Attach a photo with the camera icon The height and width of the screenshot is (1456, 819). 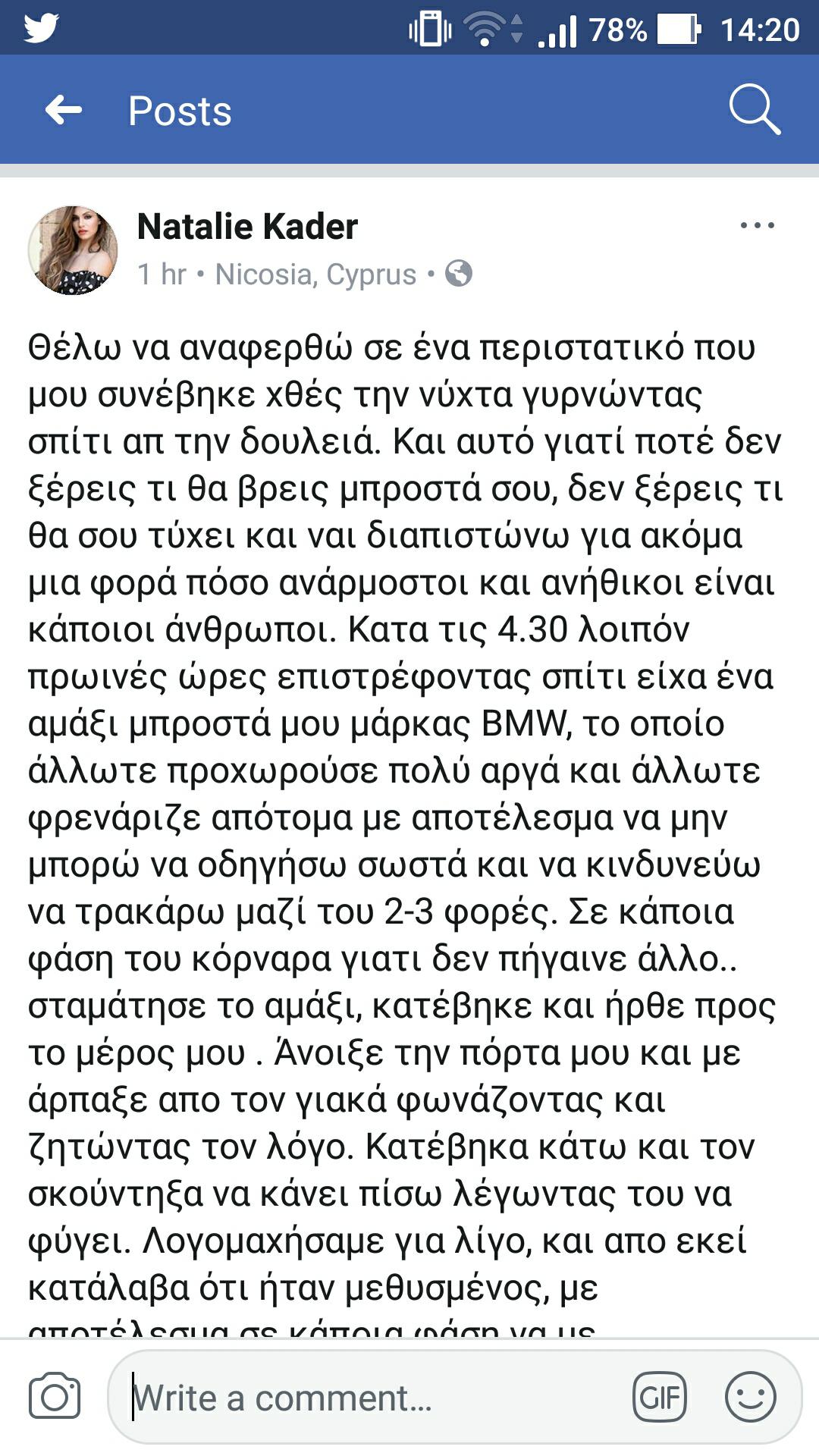point(54,1397)
